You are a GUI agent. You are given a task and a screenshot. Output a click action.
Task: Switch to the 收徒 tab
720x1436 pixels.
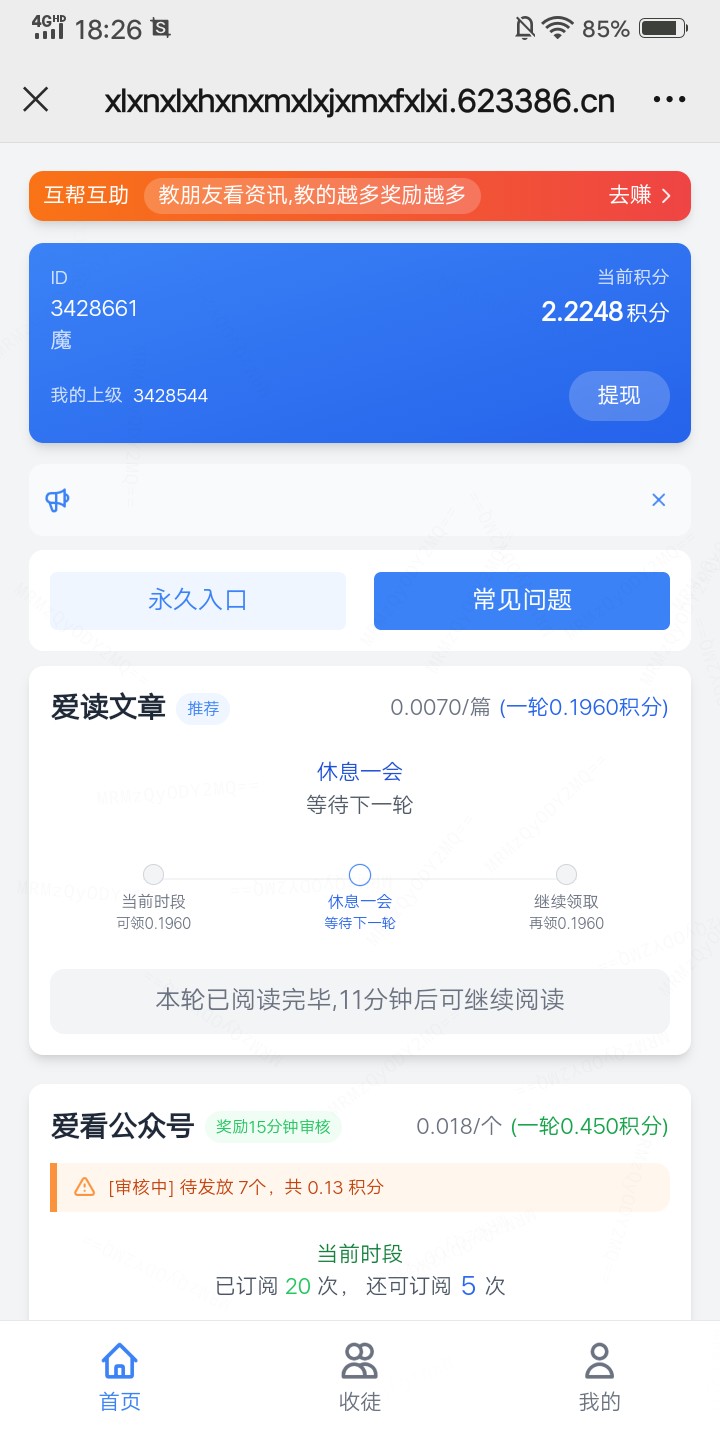[x=360, y=1378]
